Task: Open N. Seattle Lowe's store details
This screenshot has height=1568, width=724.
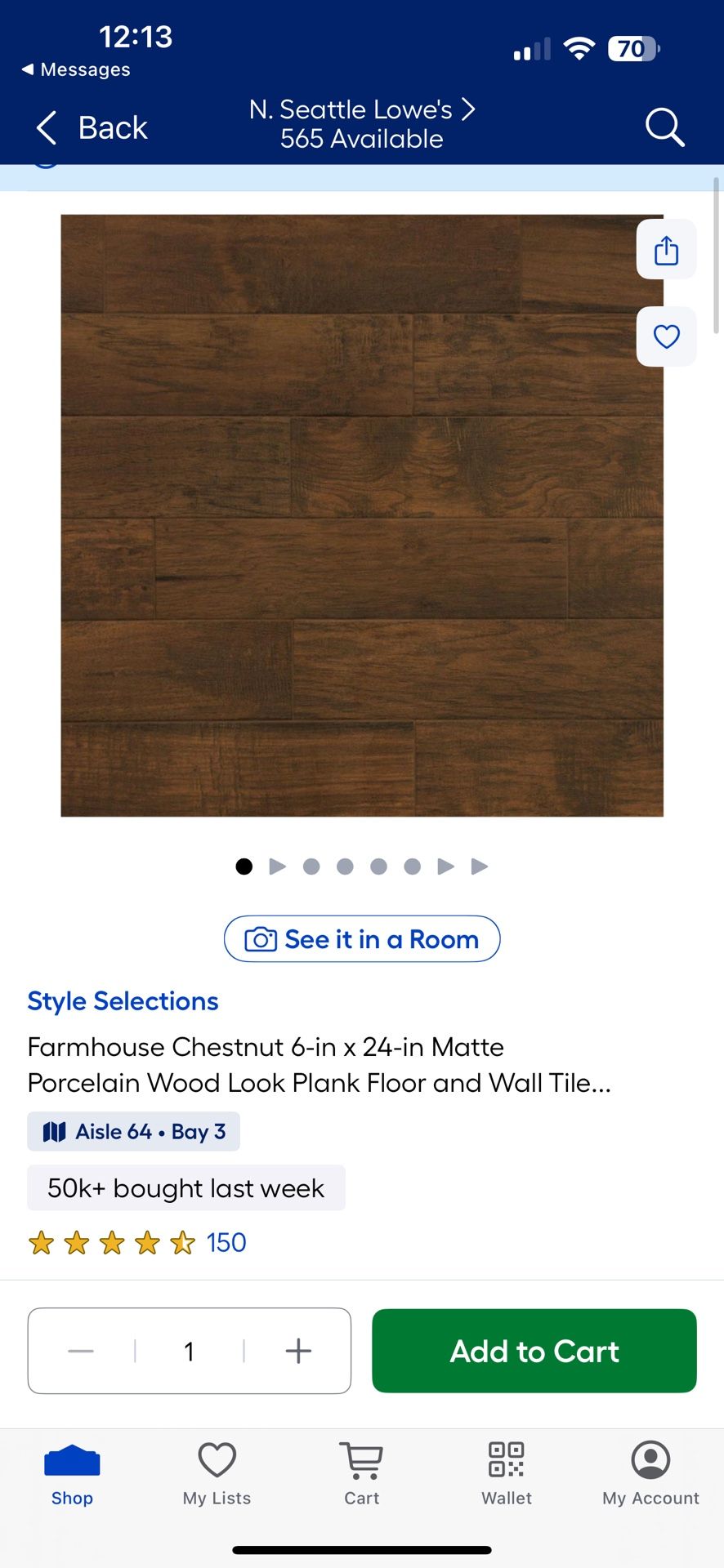Action: [362, 124]
